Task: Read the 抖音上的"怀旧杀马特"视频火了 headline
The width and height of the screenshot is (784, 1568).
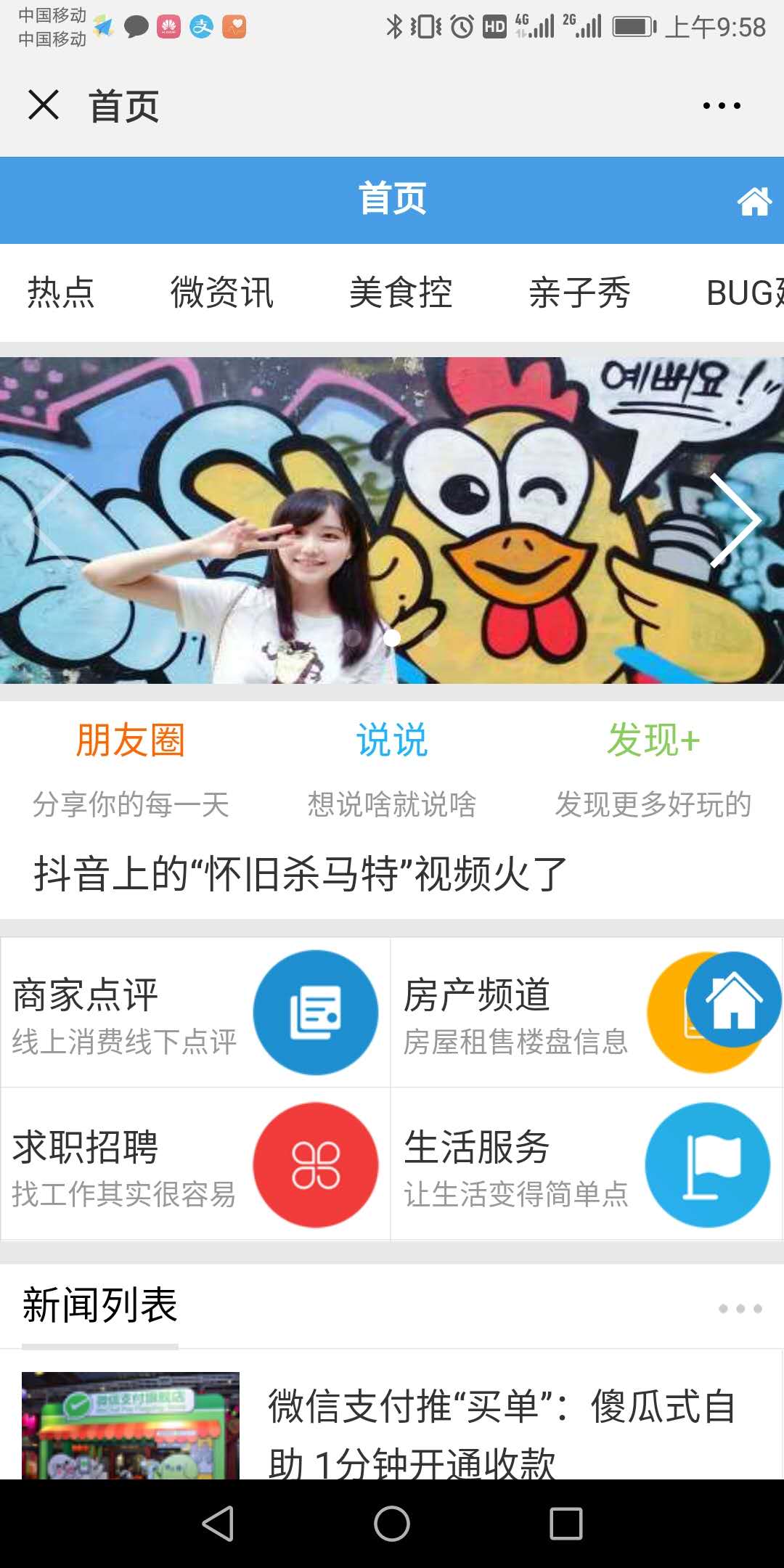Action: [301, 873]
